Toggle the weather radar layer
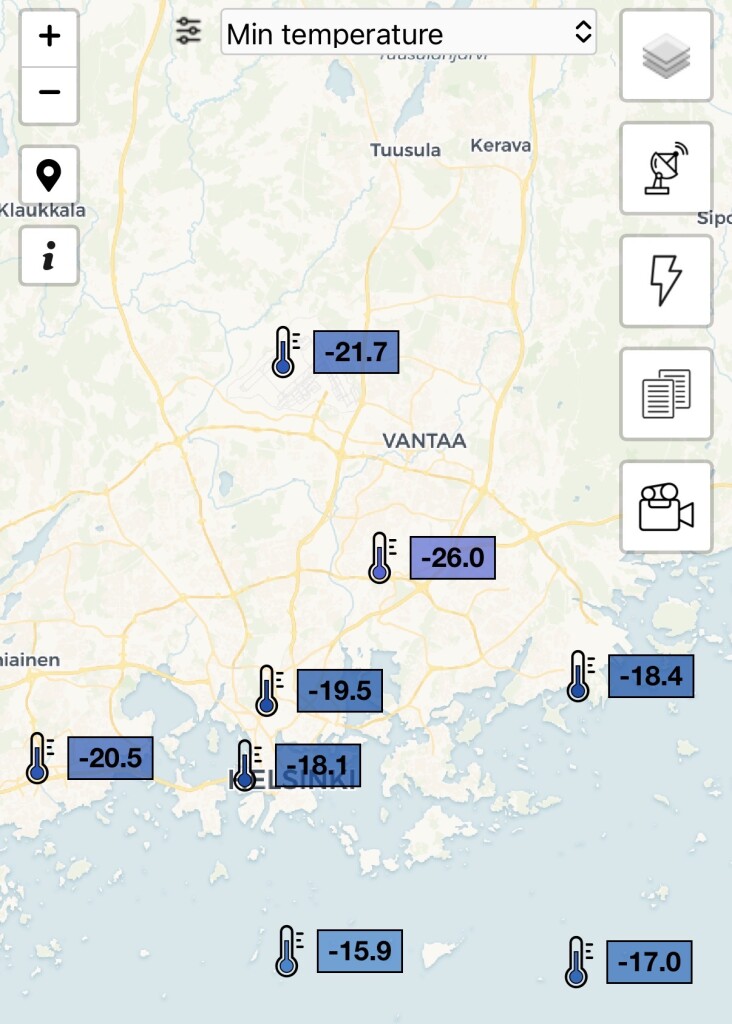The image size is (732, 1024). tap(665, 169)
